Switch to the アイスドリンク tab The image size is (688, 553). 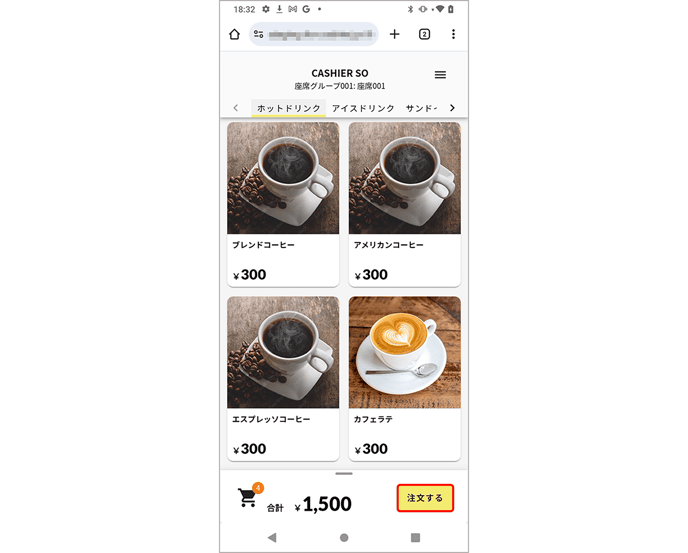pos(363,108)
